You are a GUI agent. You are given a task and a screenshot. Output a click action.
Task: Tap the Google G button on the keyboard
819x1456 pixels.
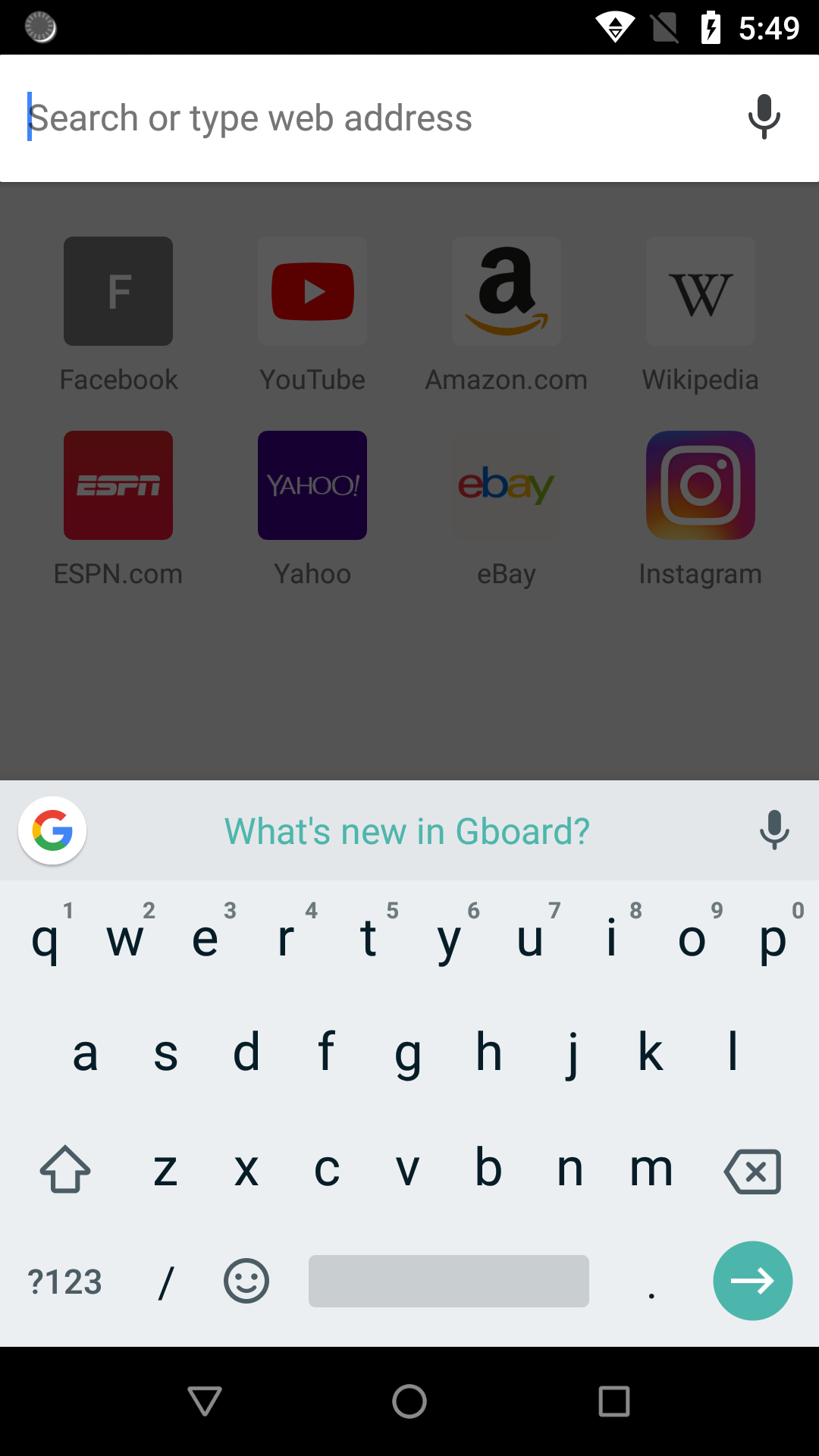click(x=52, y=830)
